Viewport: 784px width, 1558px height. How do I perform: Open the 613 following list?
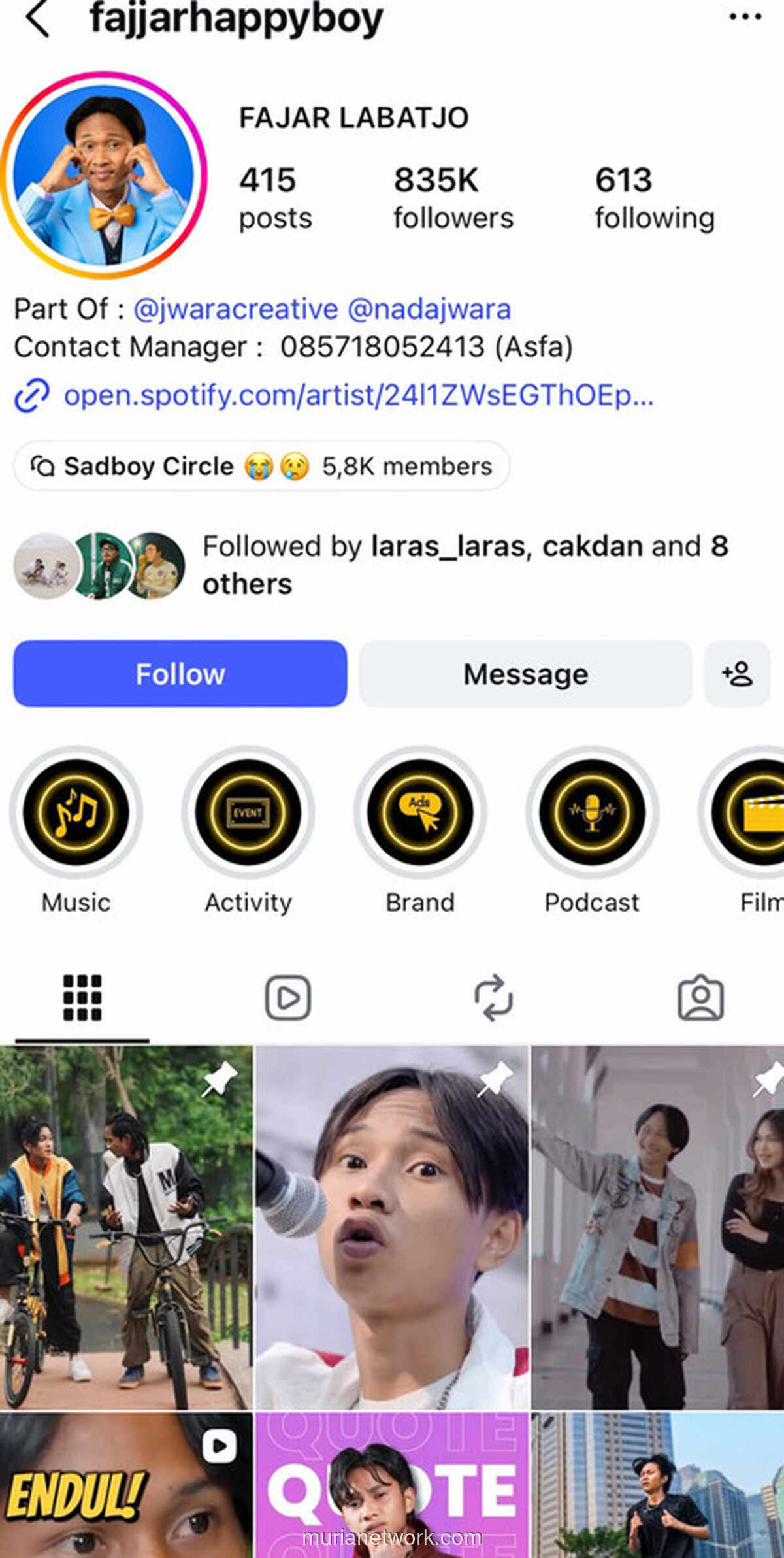coord(655,197)
